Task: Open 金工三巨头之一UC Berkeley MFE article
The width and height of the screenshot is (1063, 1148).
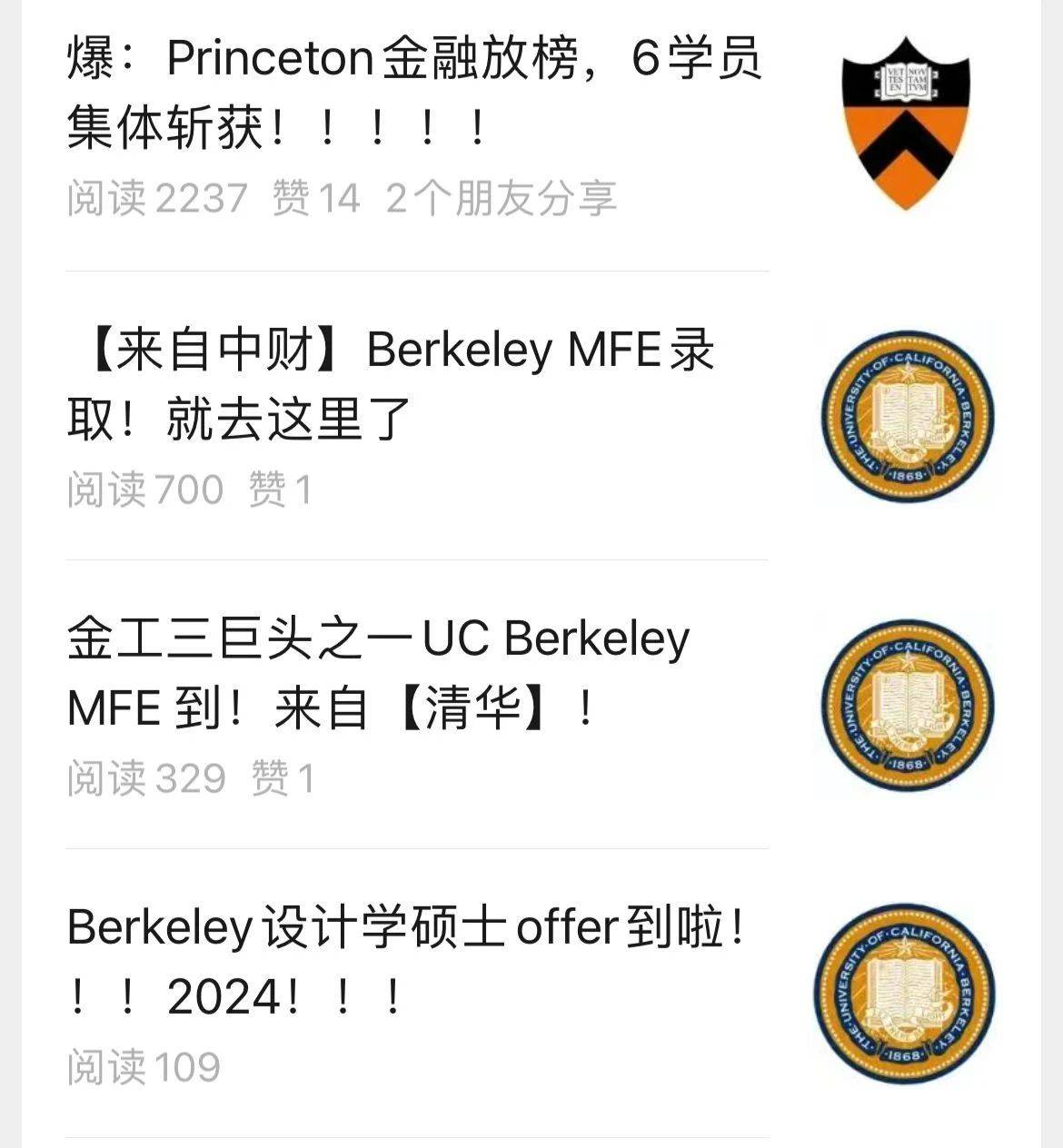Action: coord(377,672)
